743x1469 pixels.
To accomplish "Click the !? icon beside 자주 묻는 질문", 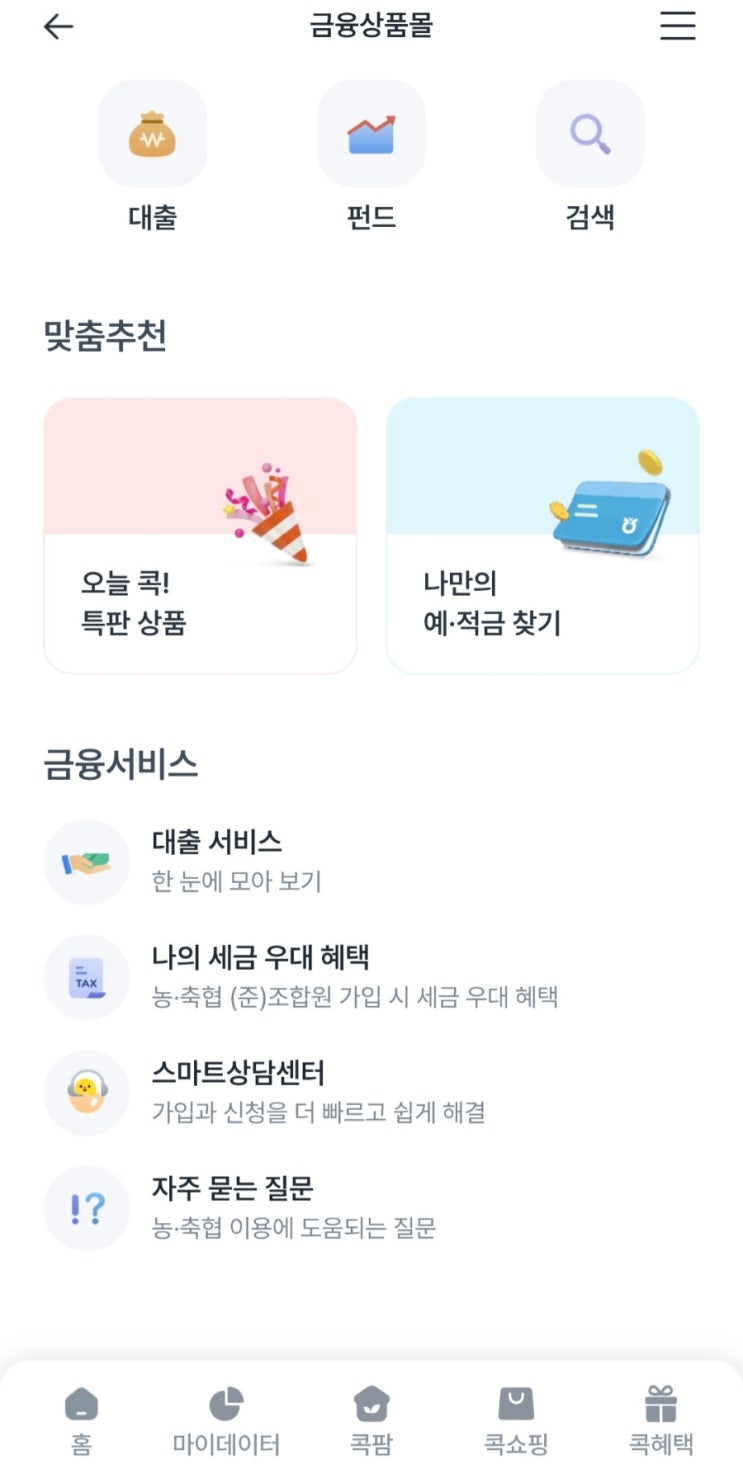I will (x=87, y=1208).
